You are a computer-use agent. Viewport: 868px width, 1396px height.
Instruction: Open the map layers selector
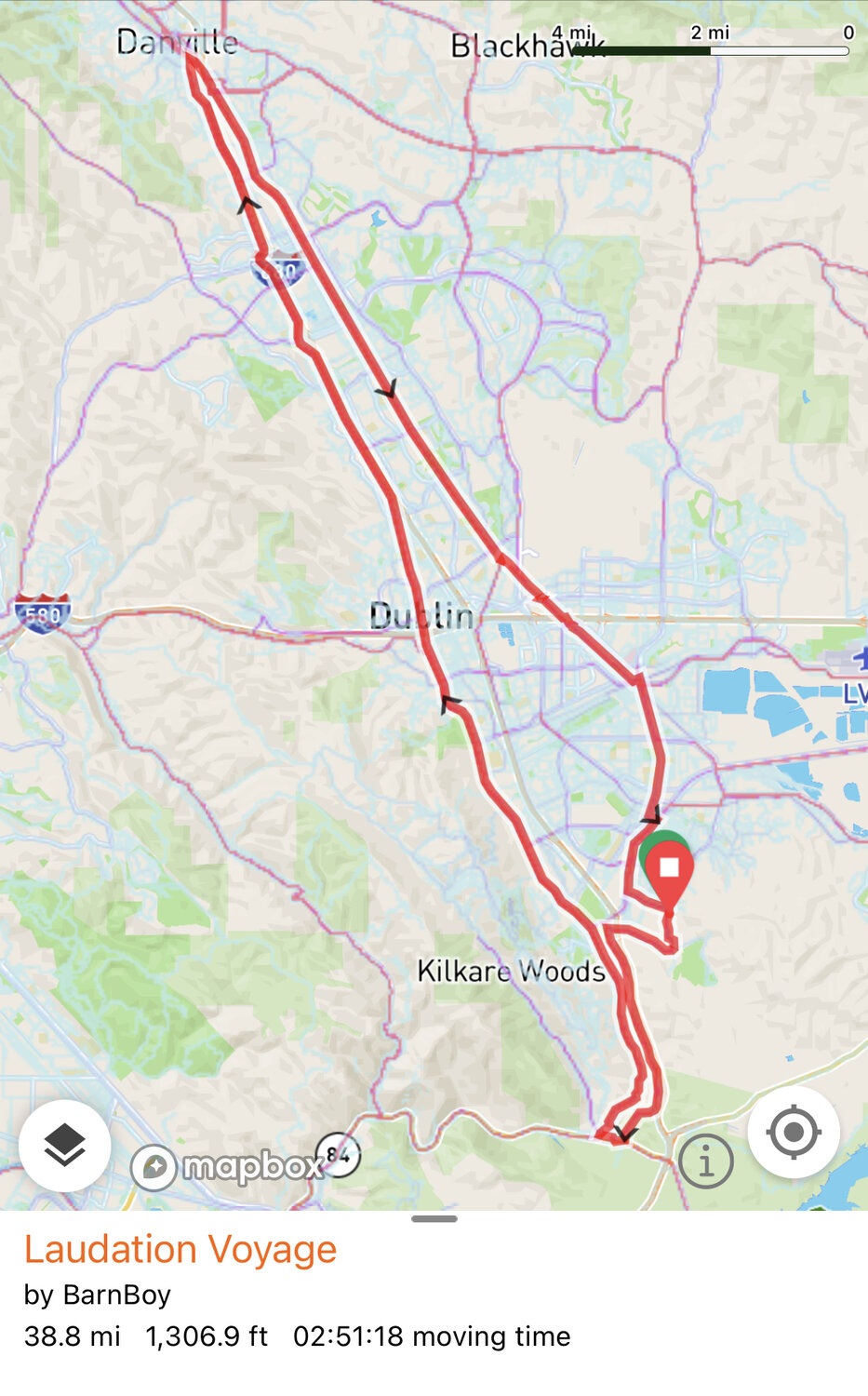click(x=64, y=1145)
